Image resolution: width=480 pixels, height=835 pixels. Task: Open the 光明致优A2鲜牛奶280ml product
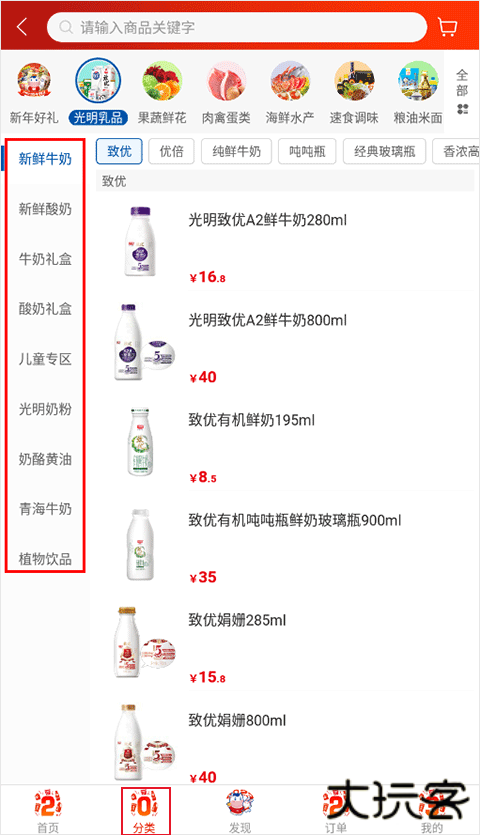tap(285, 241)
